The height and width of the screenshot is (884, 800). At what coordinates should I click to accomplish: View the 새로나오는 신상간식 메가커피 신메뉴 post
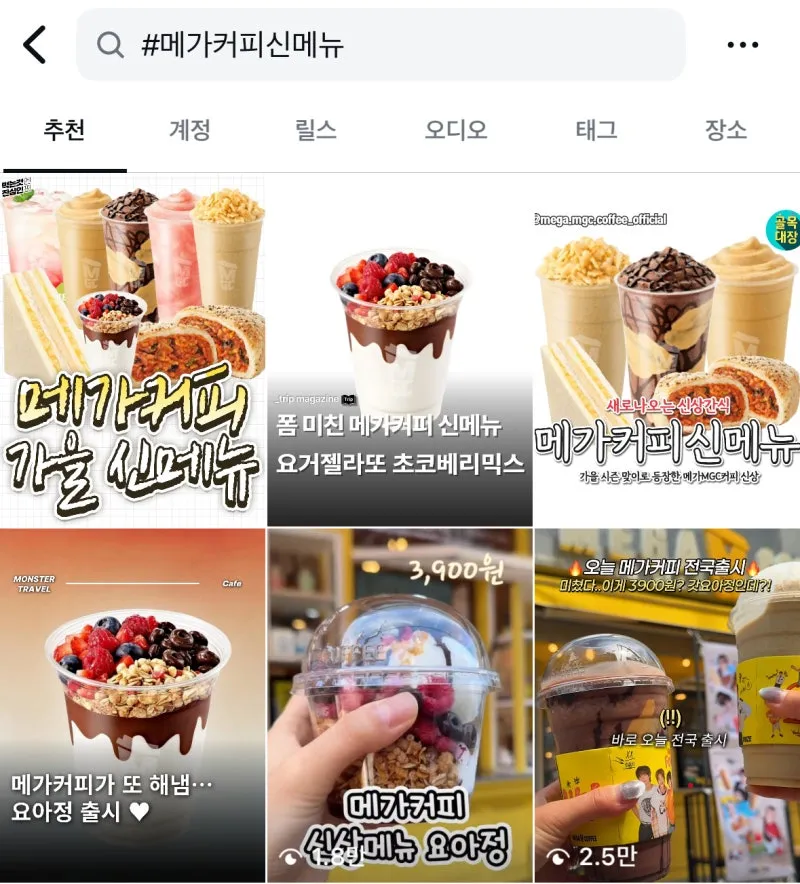667,352
